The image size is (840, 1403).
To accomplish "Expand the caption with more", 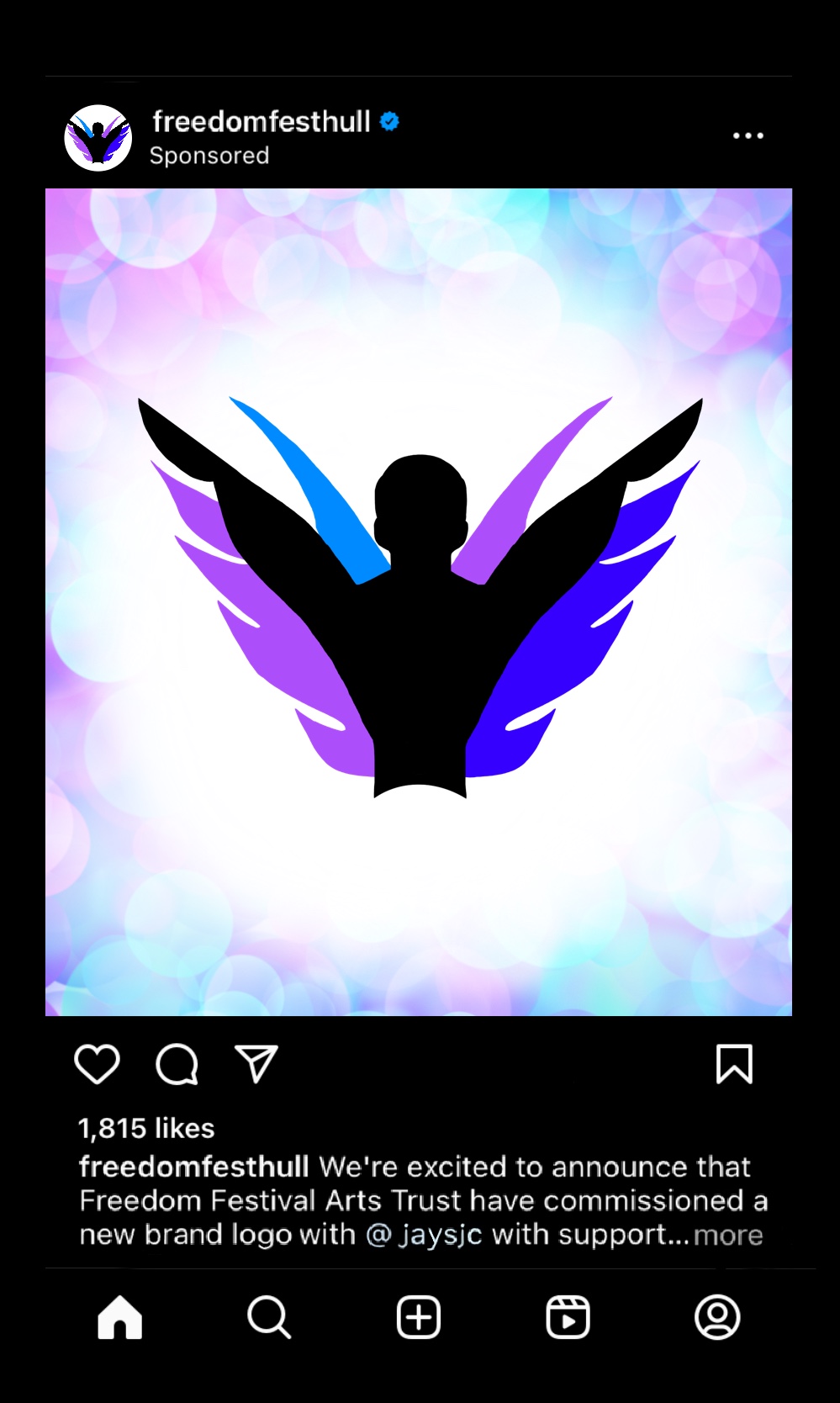I will coord(728,1235).
